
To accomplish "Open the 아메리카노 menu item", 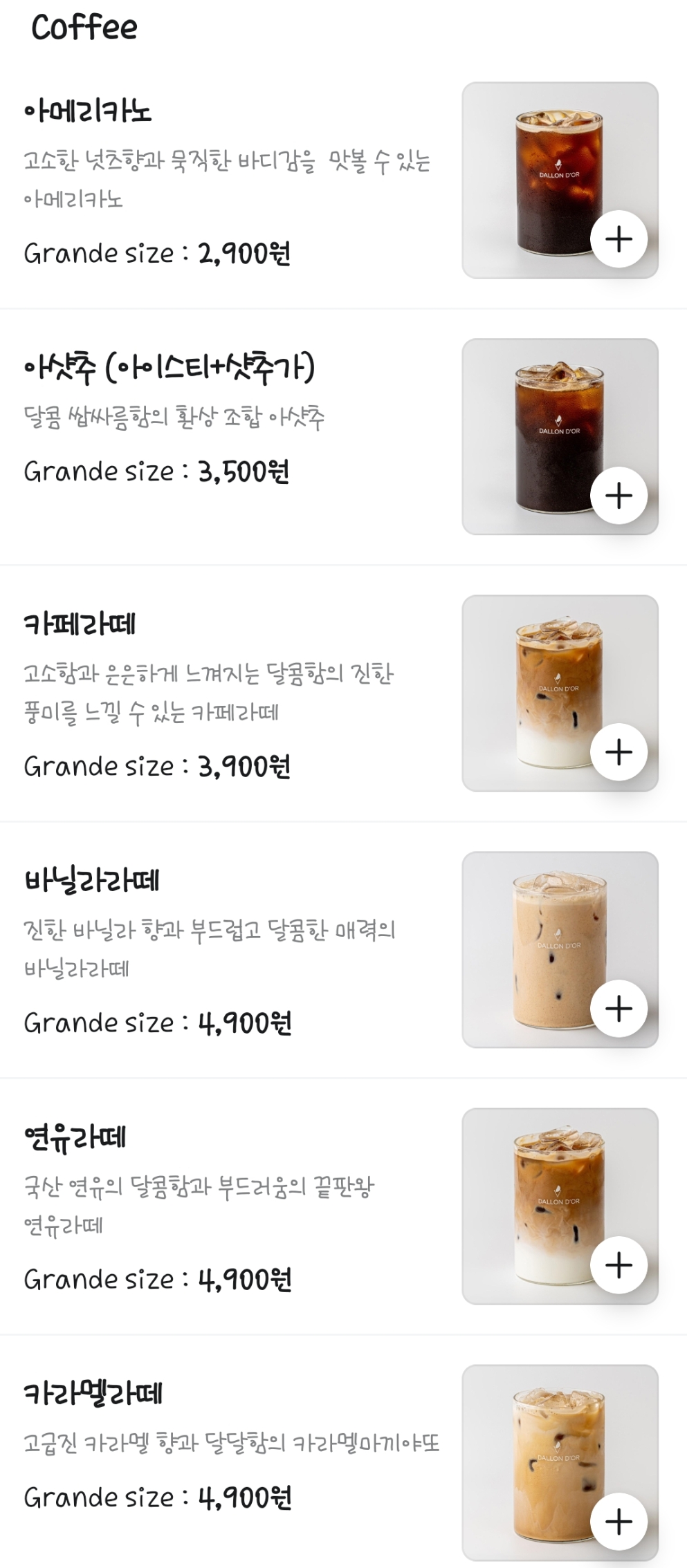I will point(228,181).
